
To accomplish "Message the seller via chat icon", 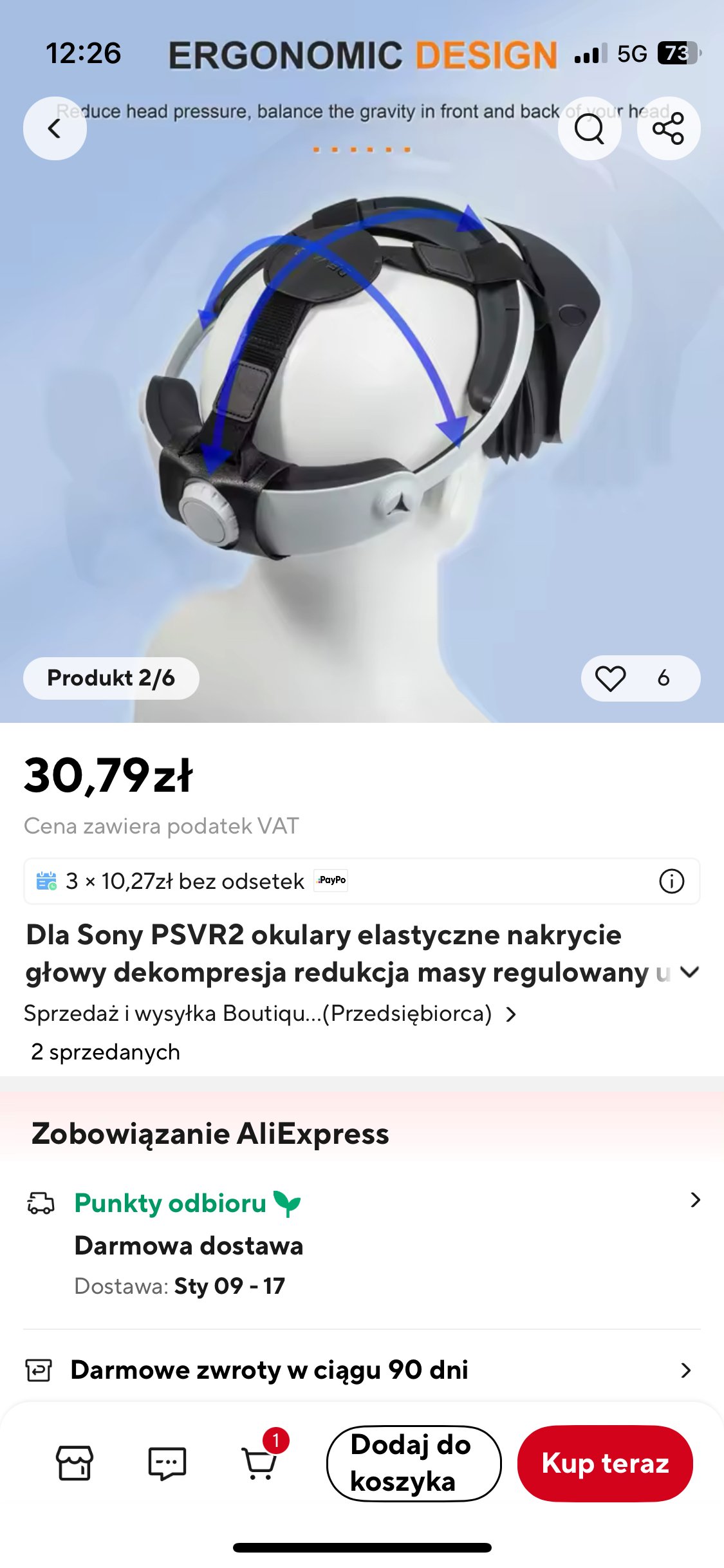I will pos(167,1463).
